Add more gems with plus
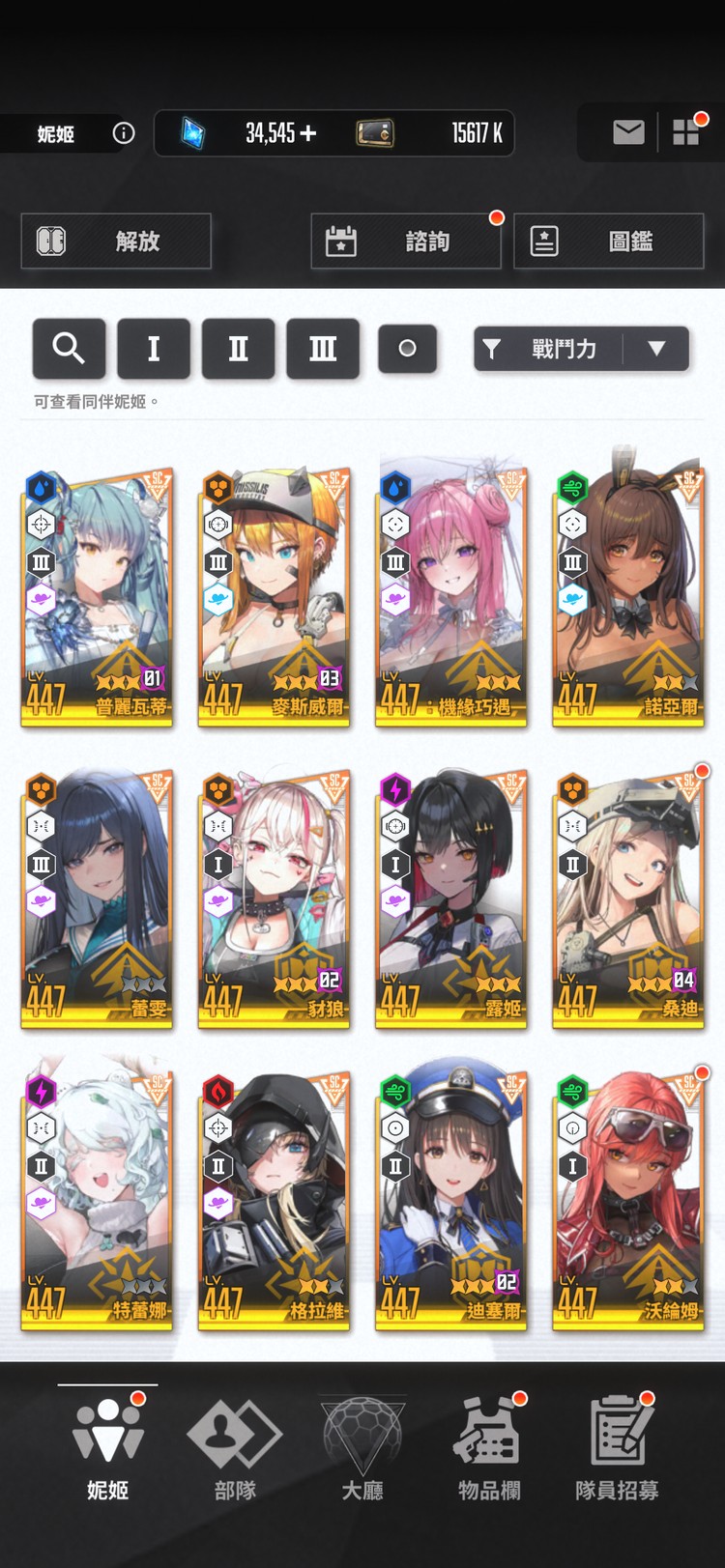Image resolution: width=725 pixels, height=1568 pixels. (x=308, y=133)
